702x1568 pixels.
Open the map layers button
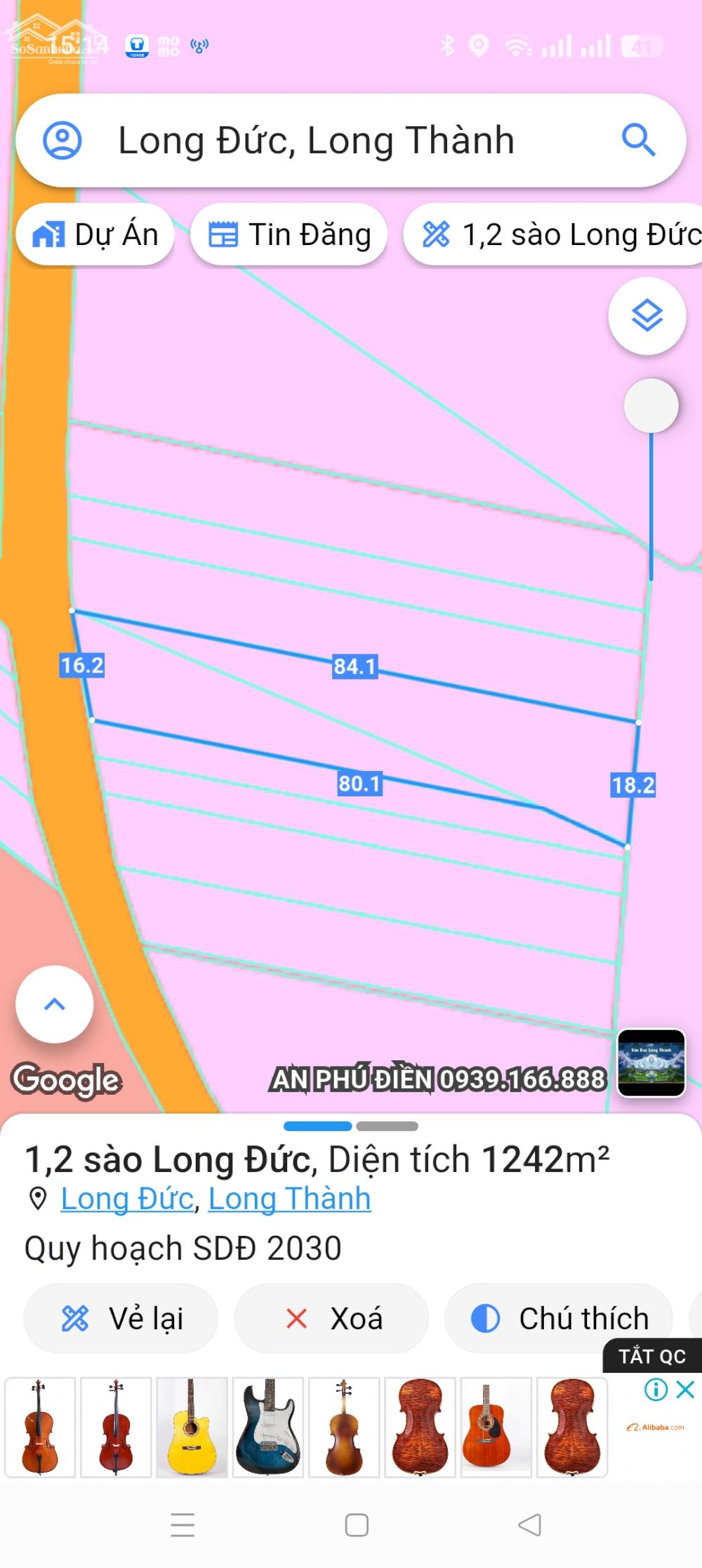click(x=647, y=315)
